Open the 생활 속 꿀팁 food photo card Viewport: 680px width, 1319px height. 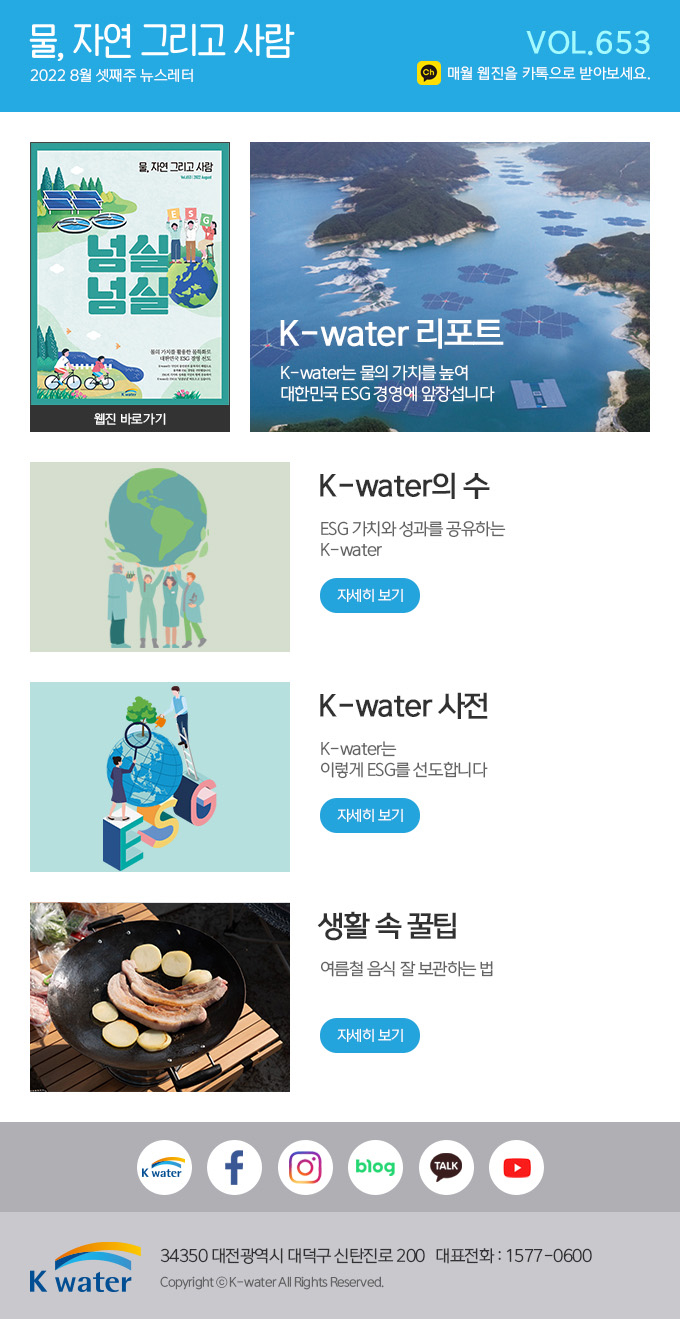click(x=160, y=997)
